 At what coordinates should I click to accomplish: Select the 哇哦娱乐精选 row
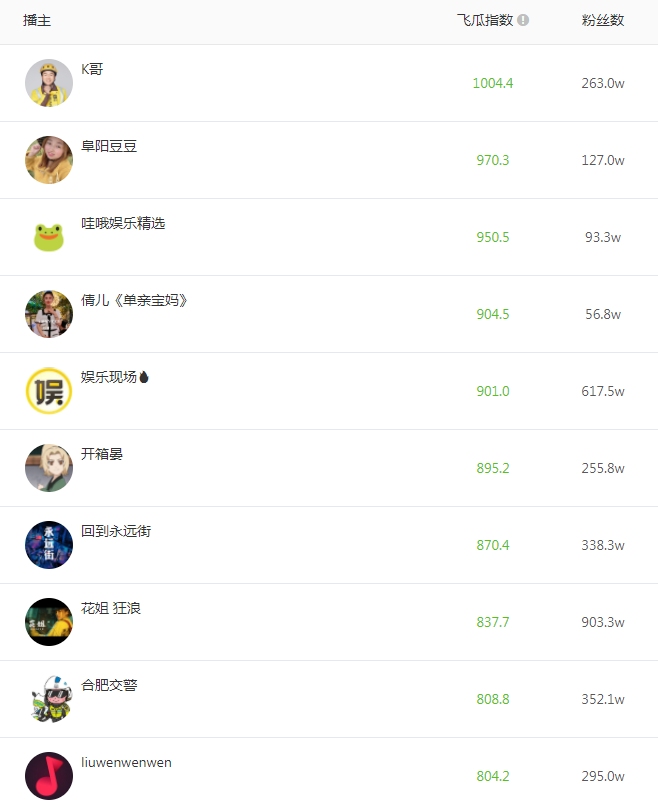pos(123,224)
